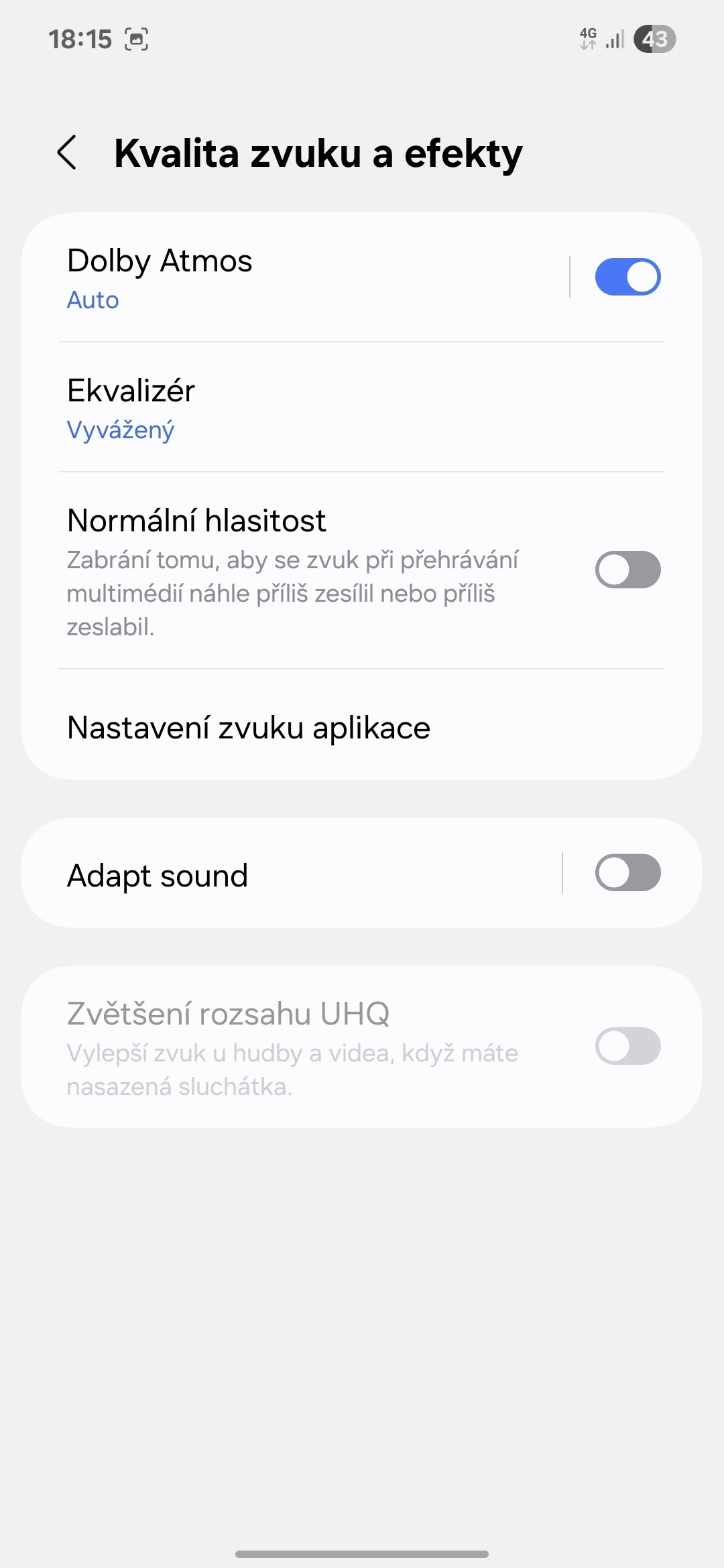
Task: Click the Adapt sound row label
Action: pos(157,874)
